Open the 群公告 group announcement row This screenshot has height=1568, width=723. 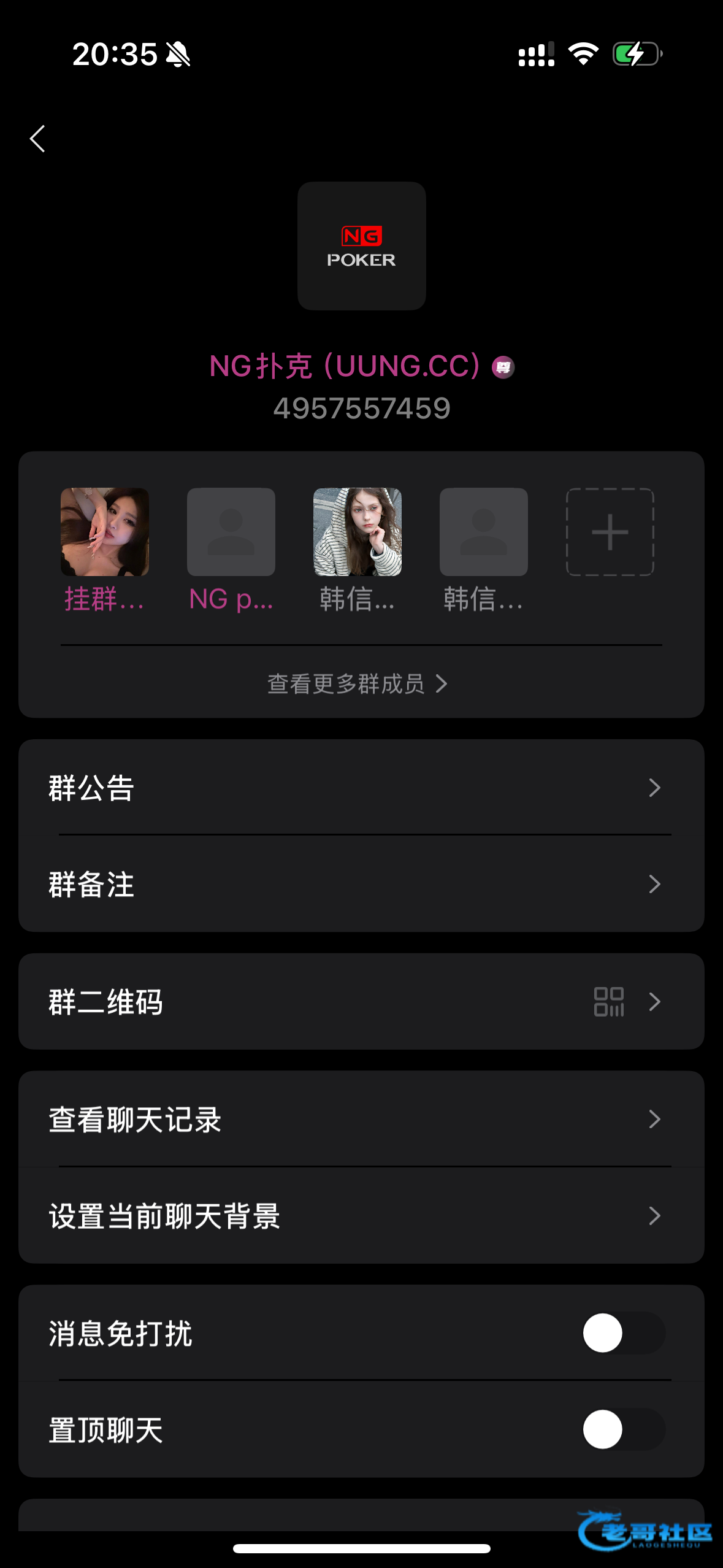361,788
